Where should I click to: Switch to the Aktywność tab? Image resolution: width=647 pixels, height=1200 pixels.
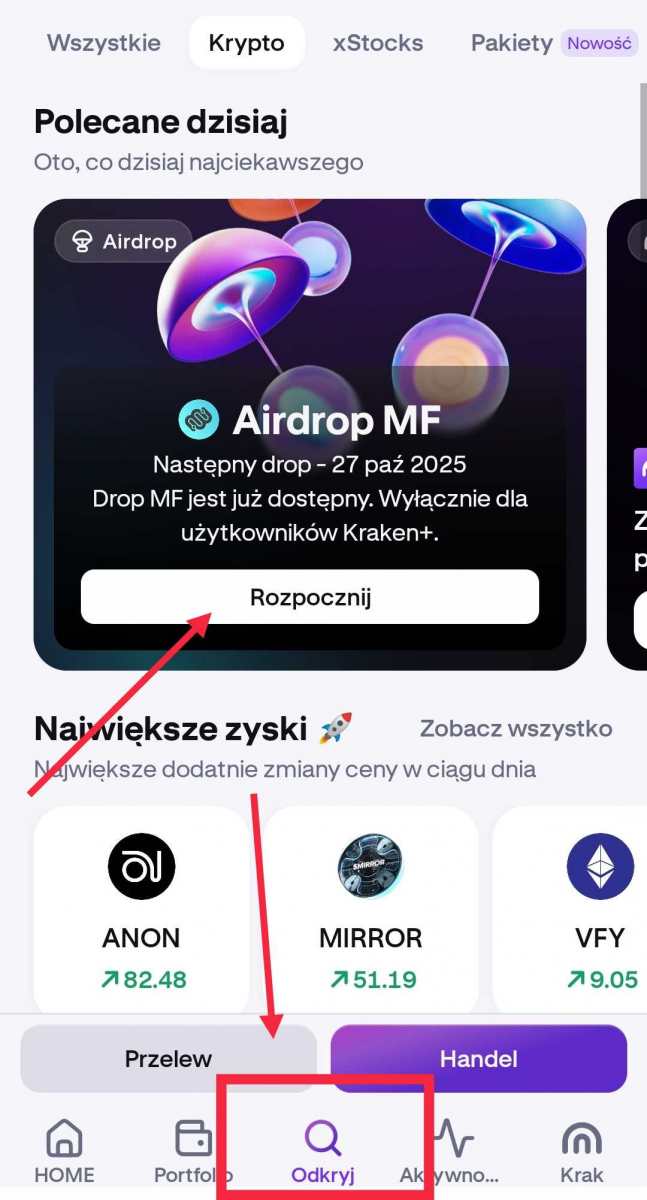(x=450, y=1150)
